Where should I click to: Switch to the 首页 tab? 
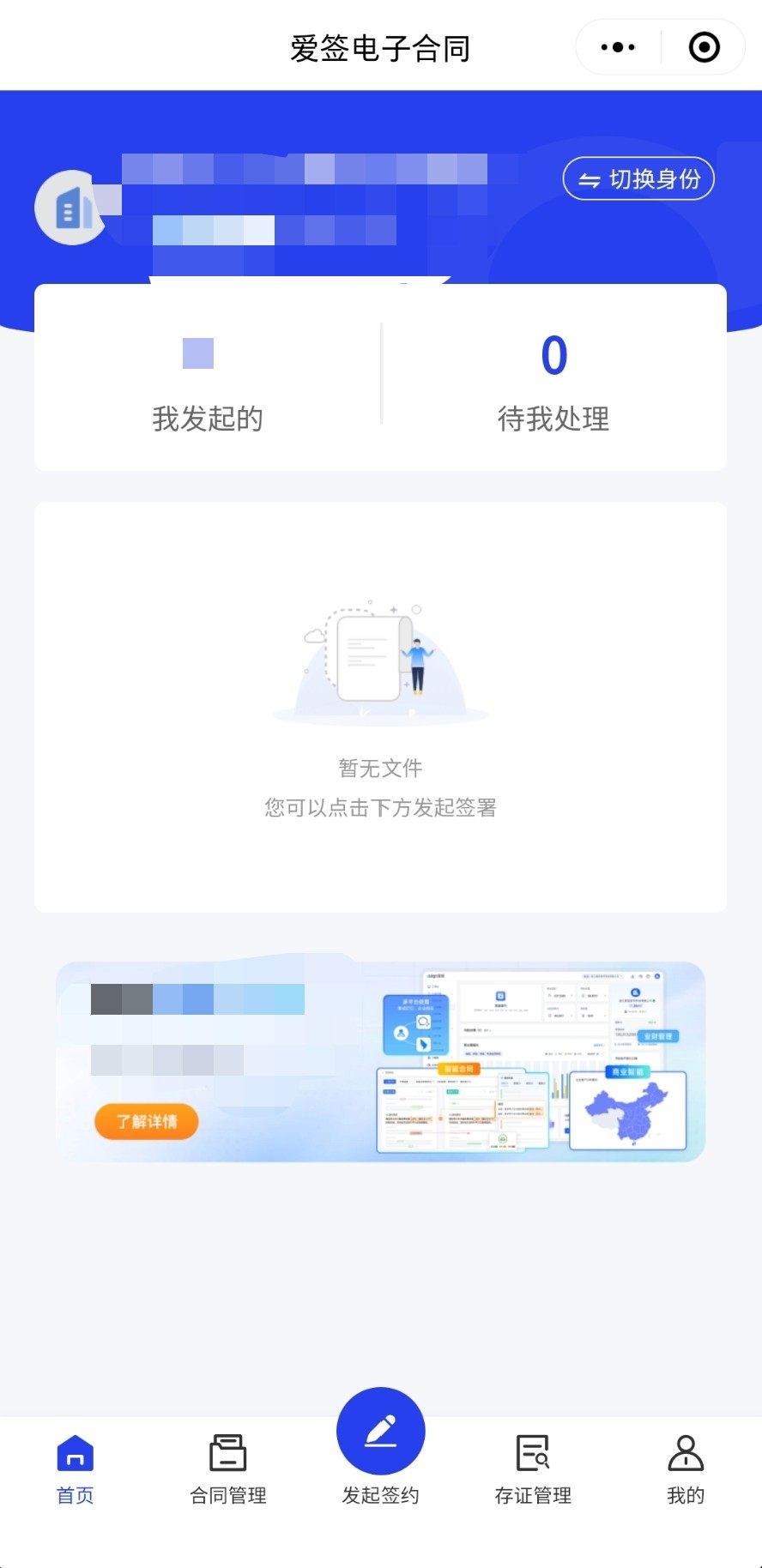(x=76, y=1468)
